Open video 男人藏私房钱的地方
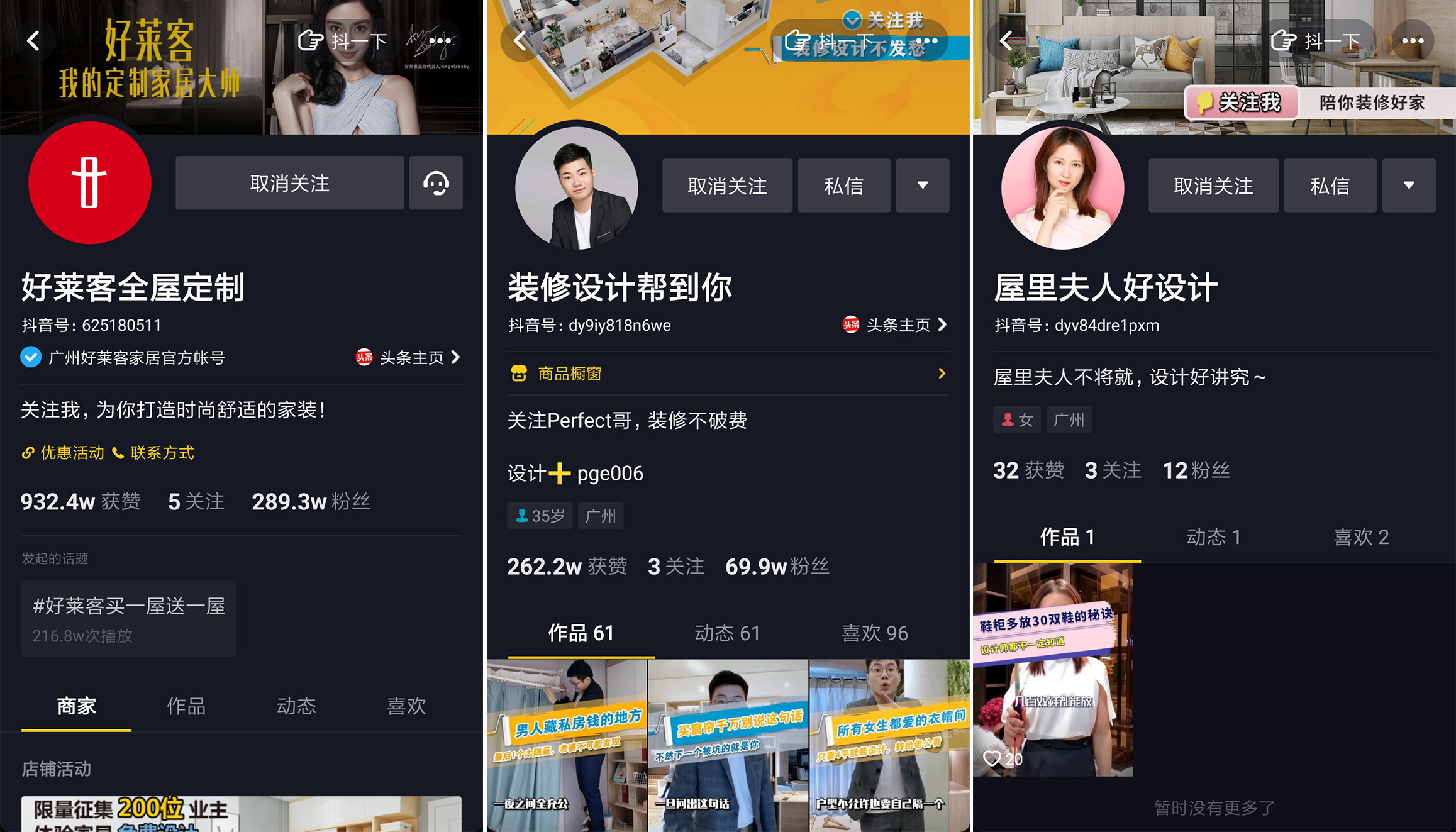The width and height of the screenshot is (1456, 832). tap(567, 745)
